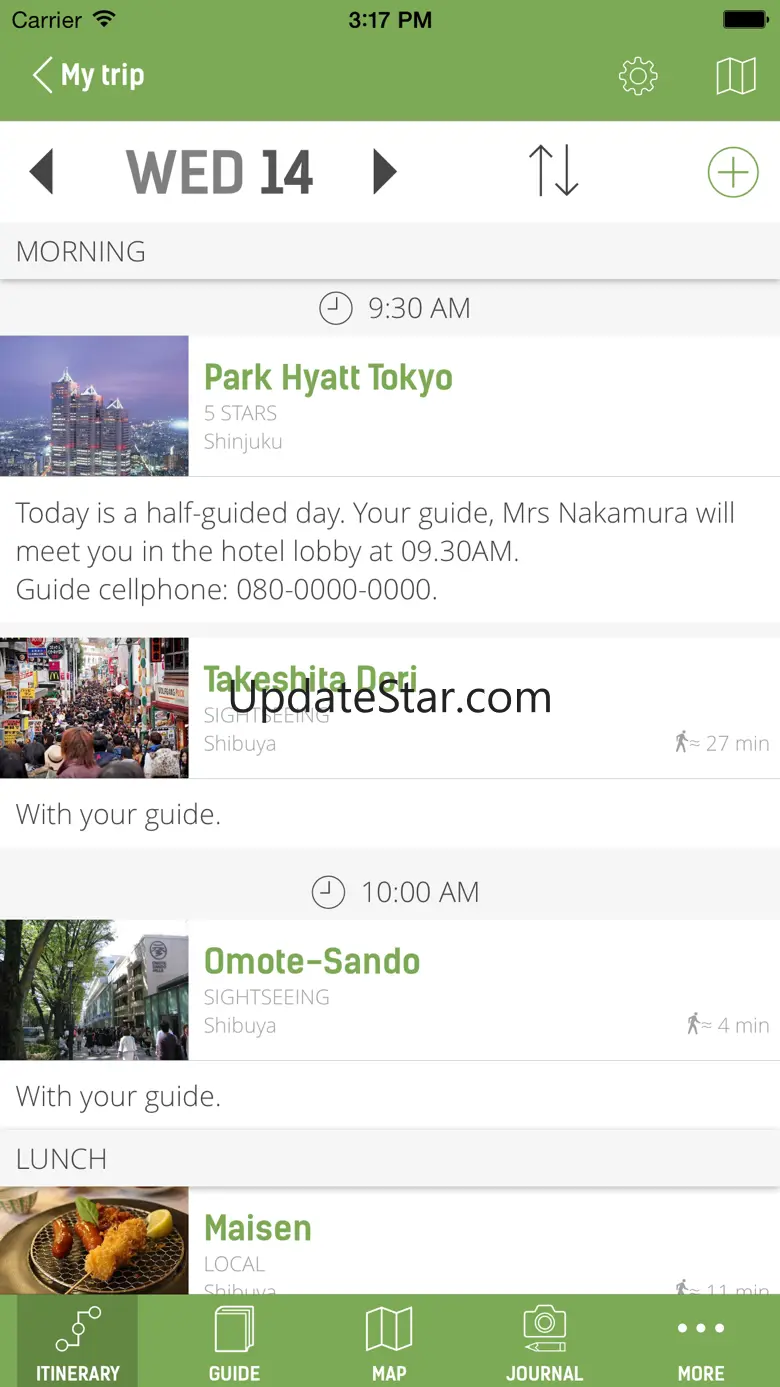780x1387 pixels.
Task: Open the map view icon in header
Action: [736, 76]
